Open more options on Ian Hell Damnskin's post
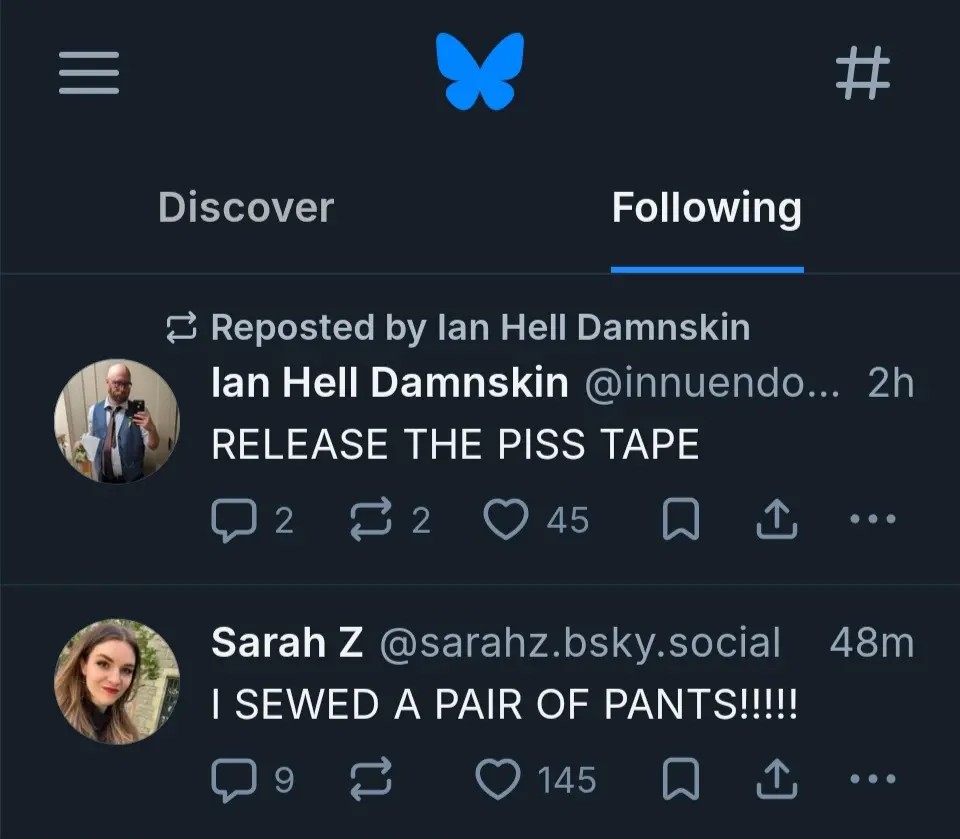Screen dimensions: 960x839 click(873, 520)
